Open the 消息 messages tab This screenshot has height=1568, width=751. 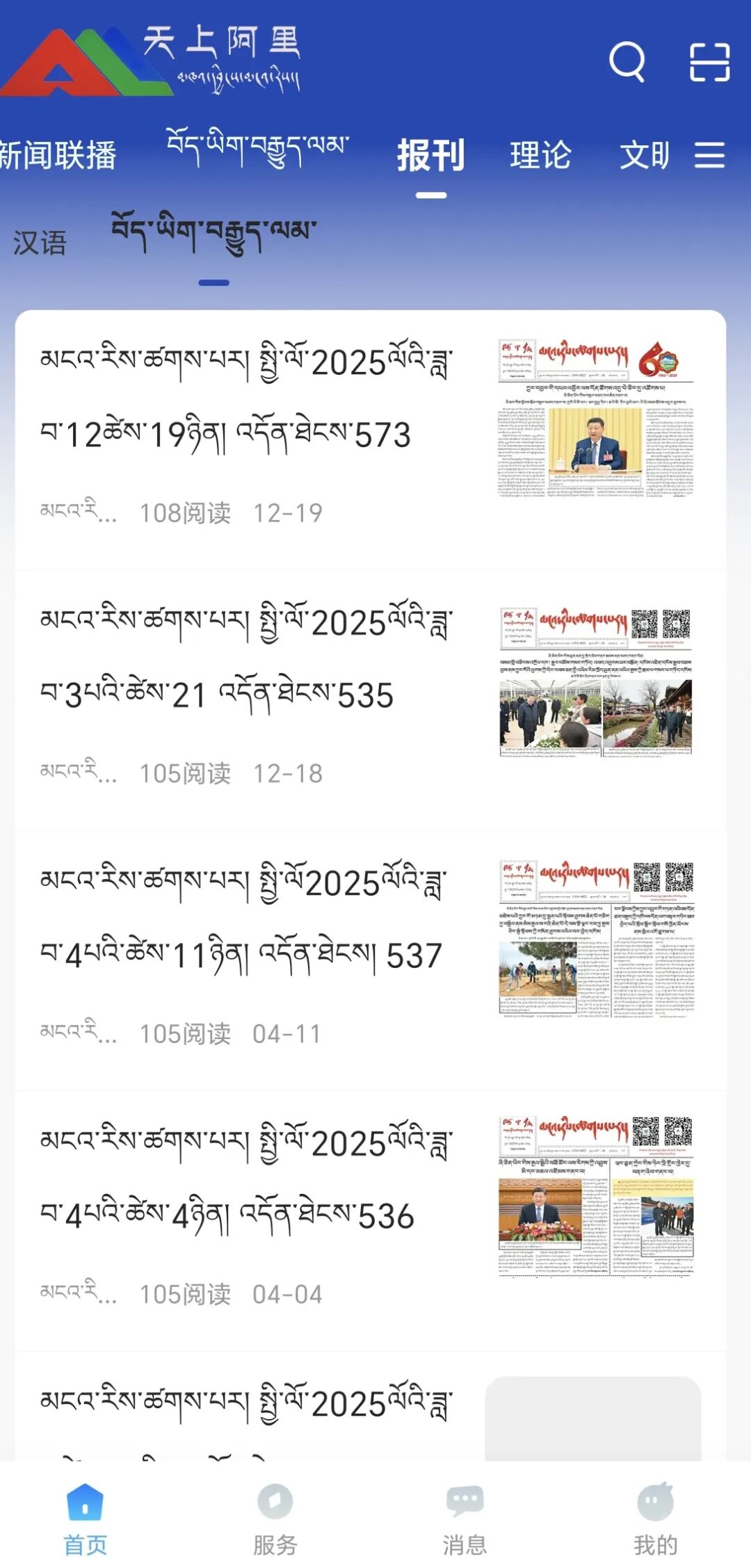465,1519
